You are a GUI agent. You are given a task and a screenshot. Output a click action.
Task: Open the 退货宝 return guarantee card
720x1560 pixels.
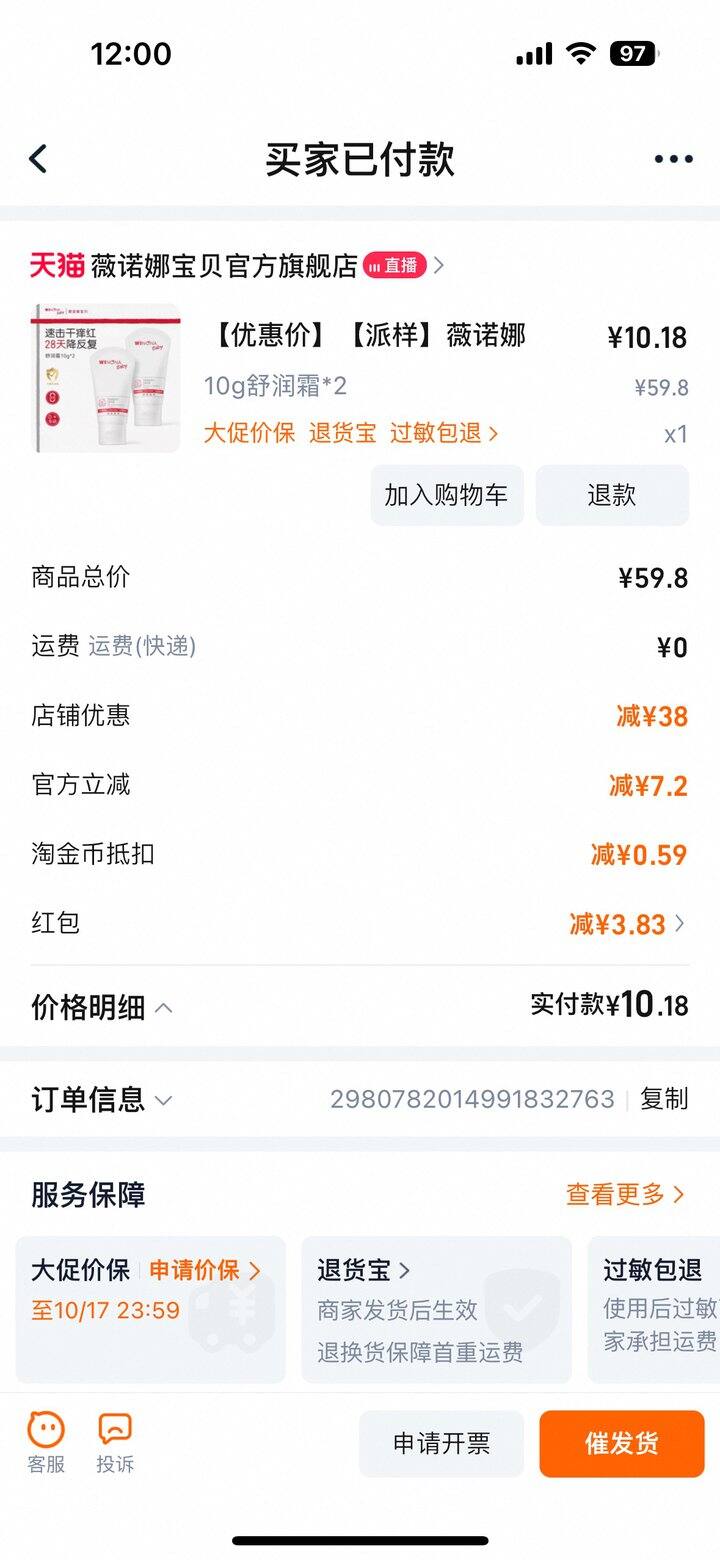tap(436, 1309)
